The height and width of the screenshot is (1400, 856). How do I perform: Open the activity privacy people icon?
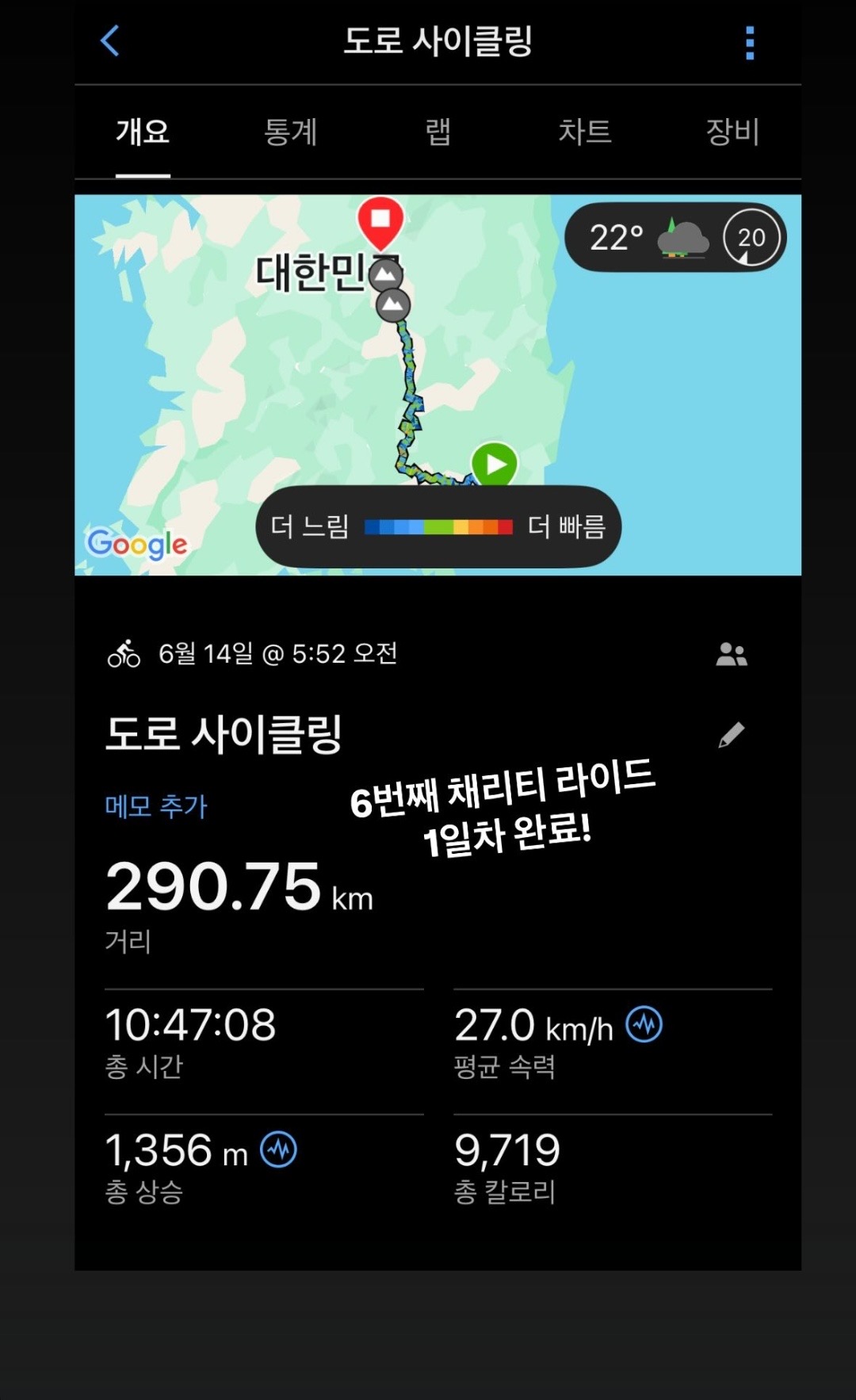point(732,655)
